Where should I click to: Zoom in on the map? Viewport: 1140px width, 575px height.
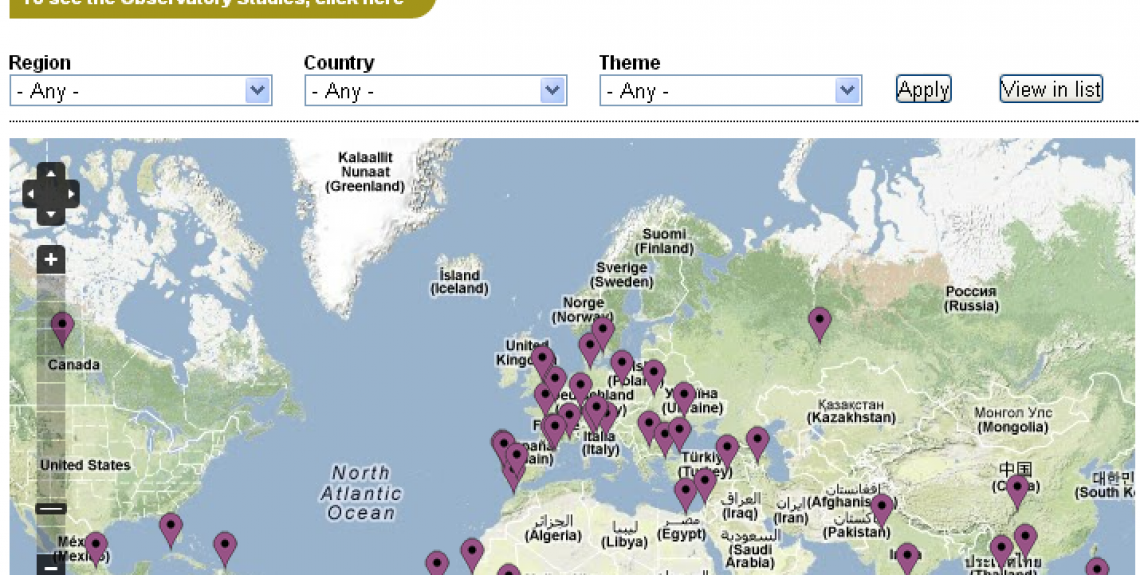pos(51,260)
